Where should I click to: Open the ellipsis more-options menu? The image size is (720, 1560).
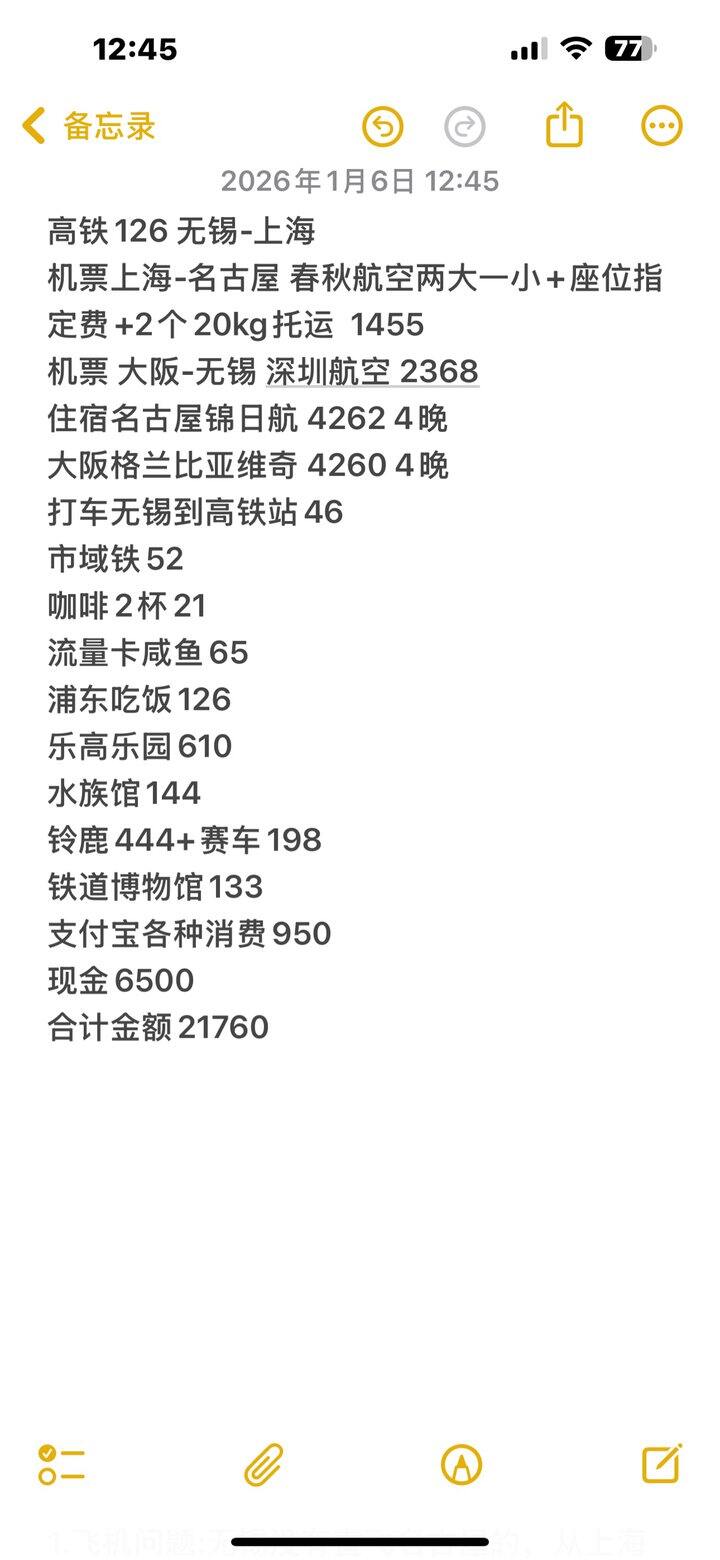(x=661, y=125)
